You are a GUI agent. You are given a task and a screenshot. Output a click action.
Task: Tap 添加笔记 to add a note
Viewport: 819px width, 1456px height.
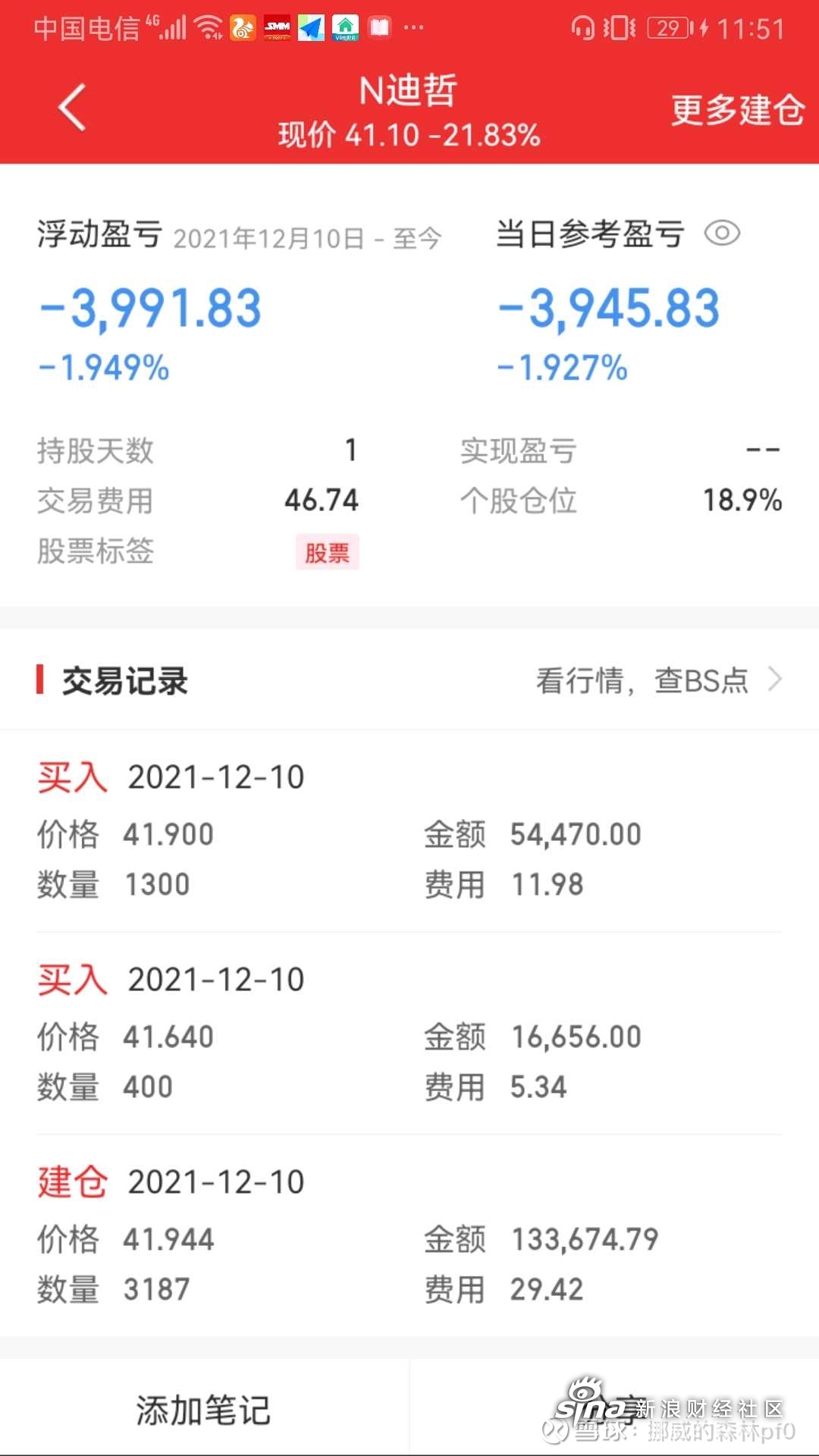tap(204, 1410)
